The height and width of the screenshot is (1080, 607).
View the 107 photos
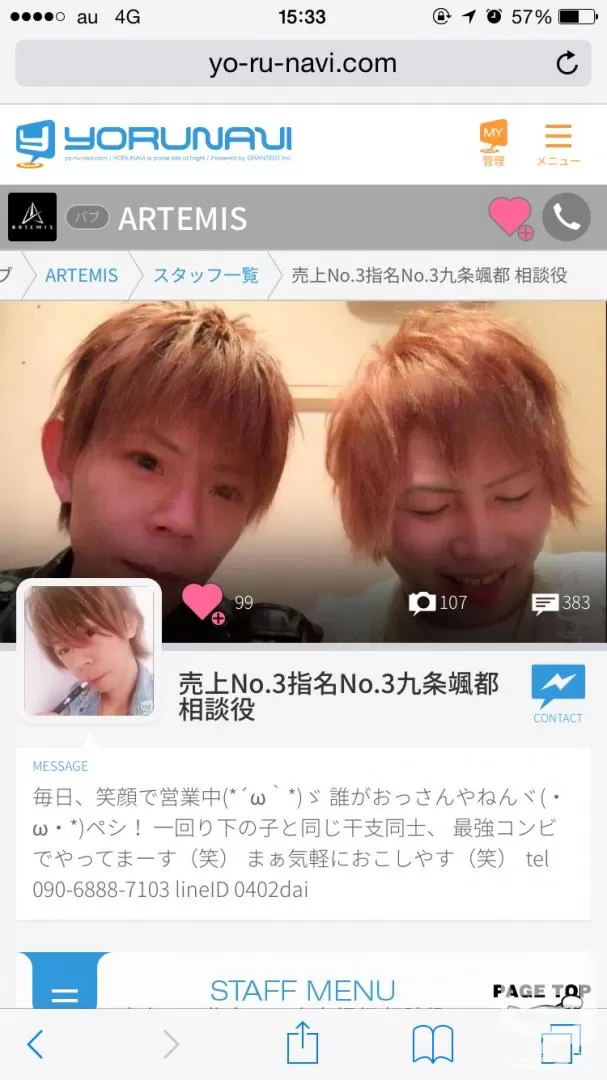click(438, 603)
